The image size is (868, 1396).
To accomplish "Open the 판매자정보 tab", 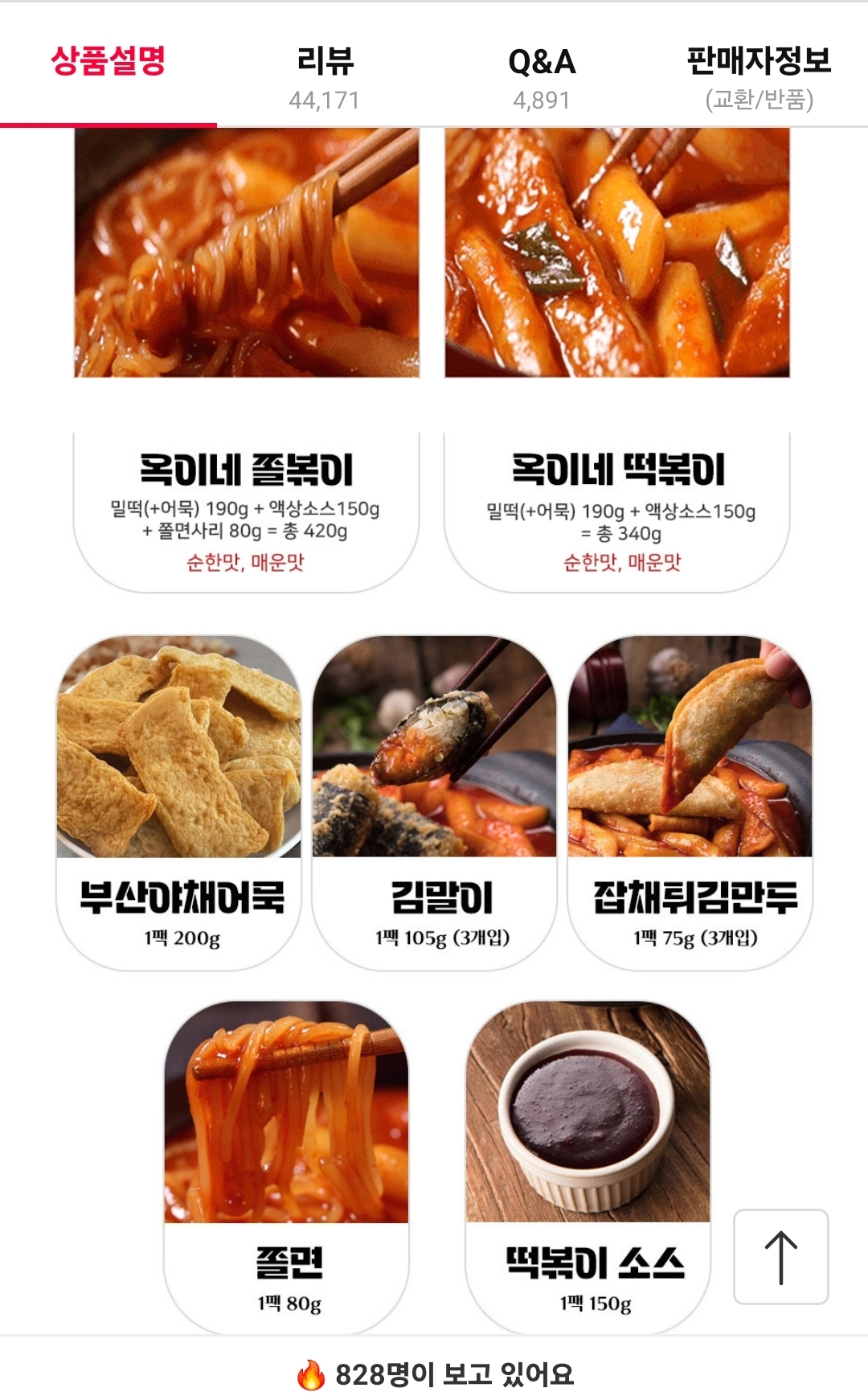I will [x=759, y=77].
